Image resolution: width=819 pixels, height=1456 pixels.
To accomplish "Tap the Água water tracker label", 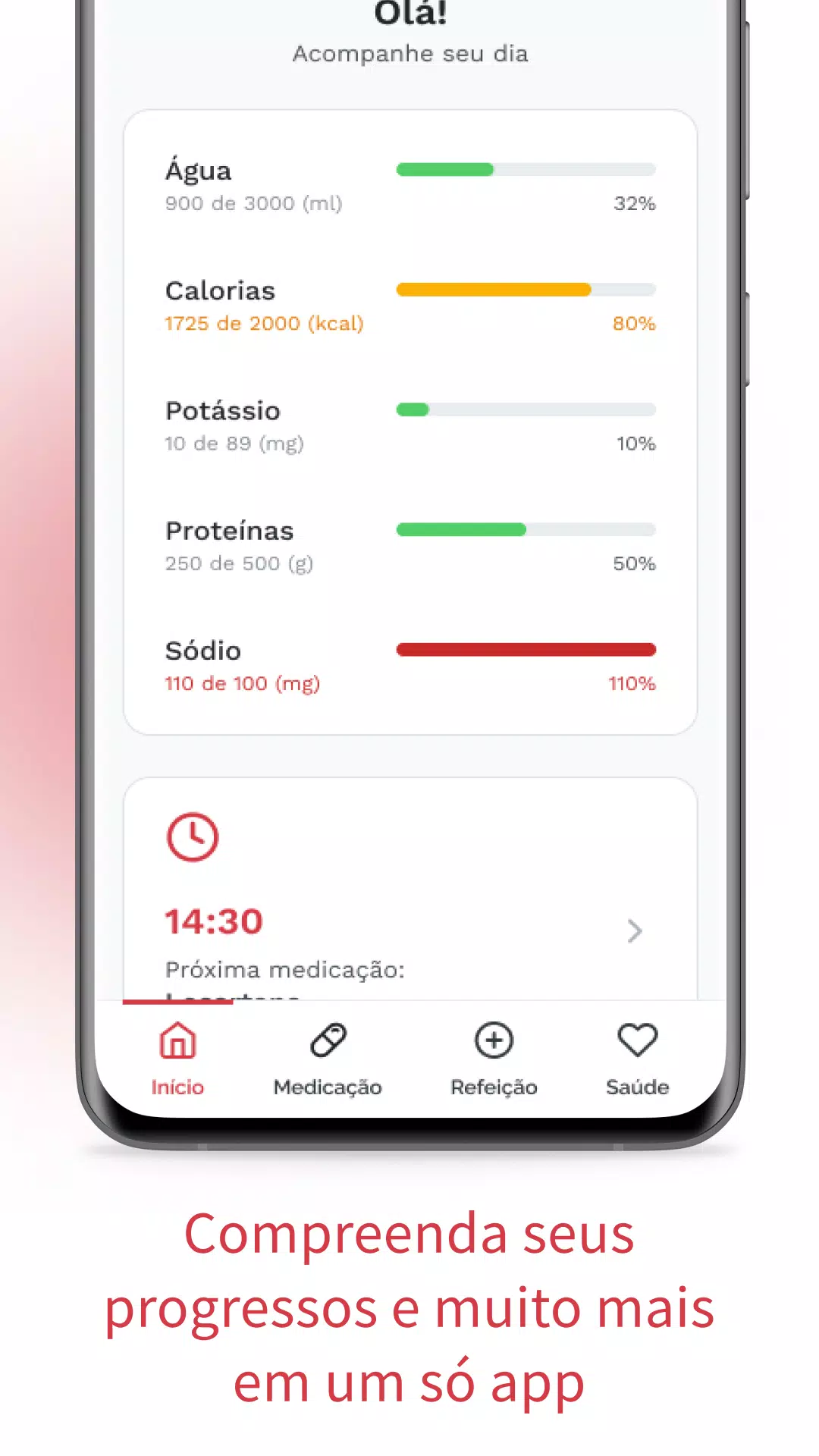I will (198, 171).
